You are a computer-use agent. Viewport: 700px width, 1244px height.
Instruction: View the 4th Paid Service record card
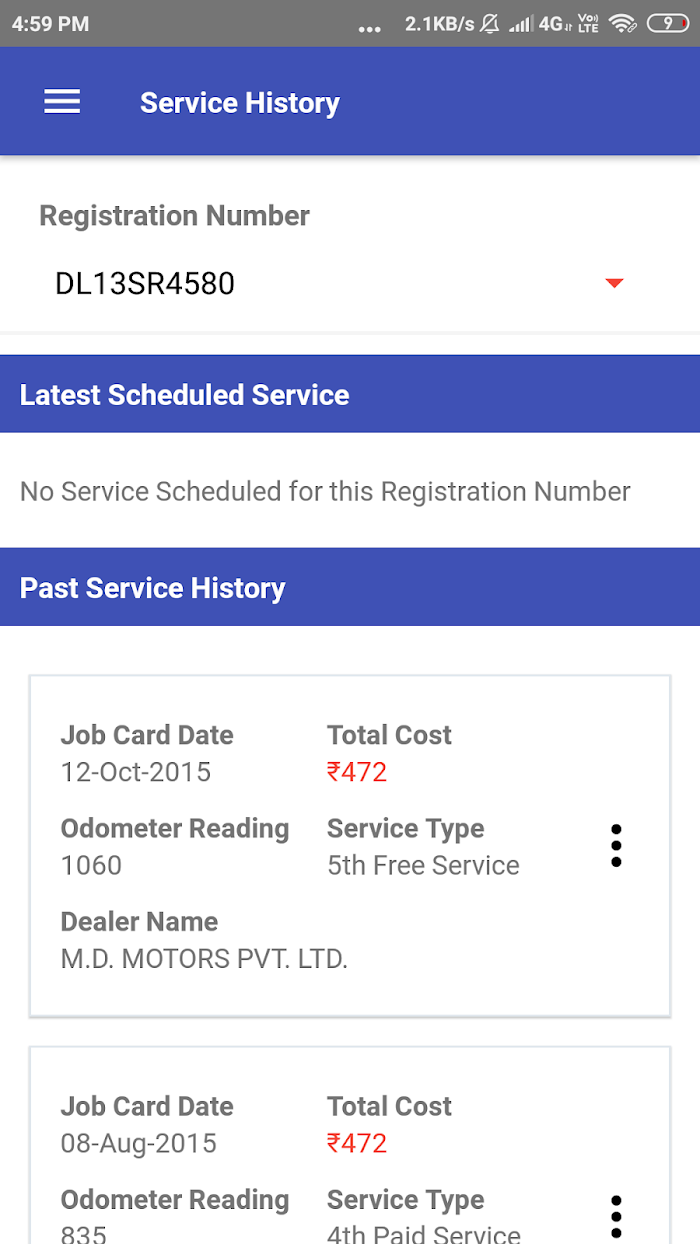[350, 1146]
